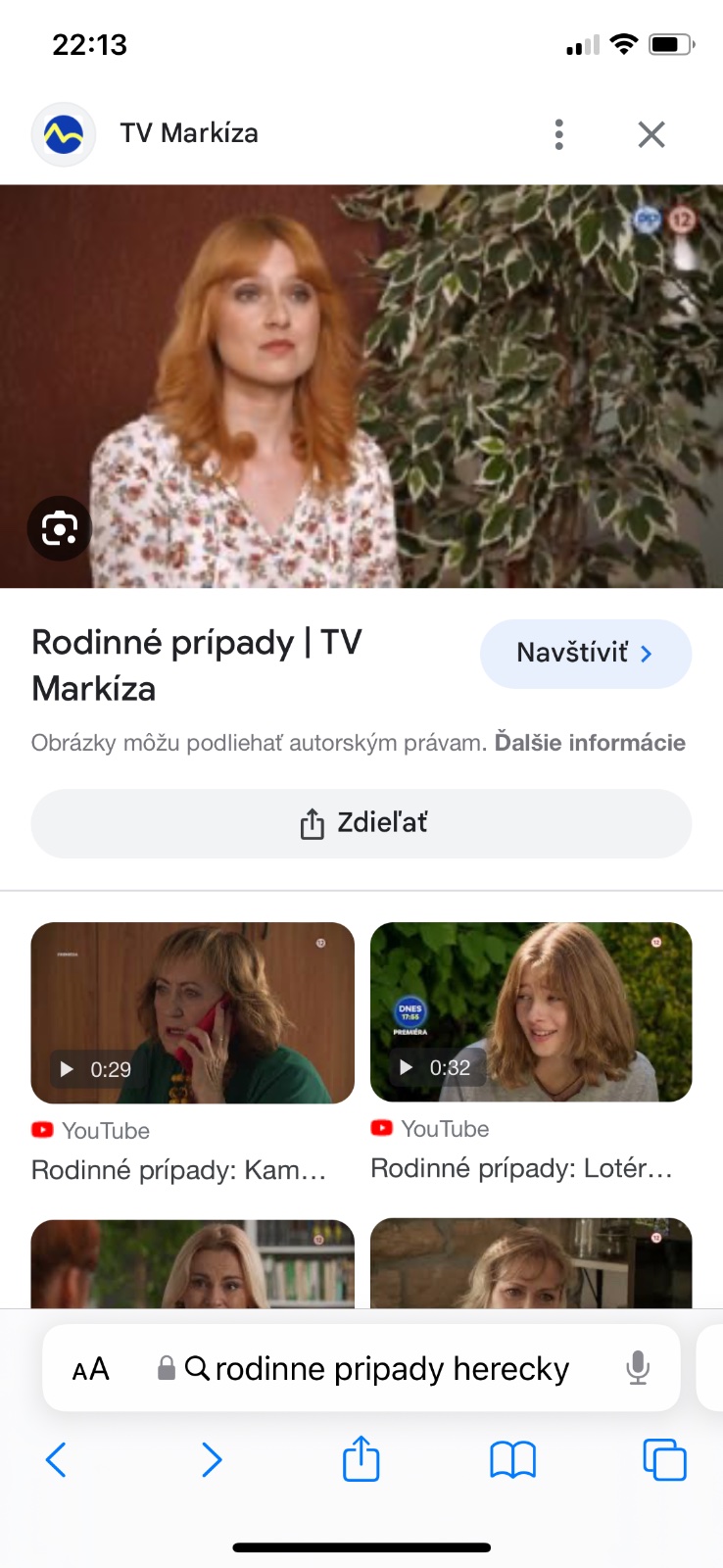The image size is (723, 1568).
Task: Open the TV Markíza source page
Action: [189, 133]
